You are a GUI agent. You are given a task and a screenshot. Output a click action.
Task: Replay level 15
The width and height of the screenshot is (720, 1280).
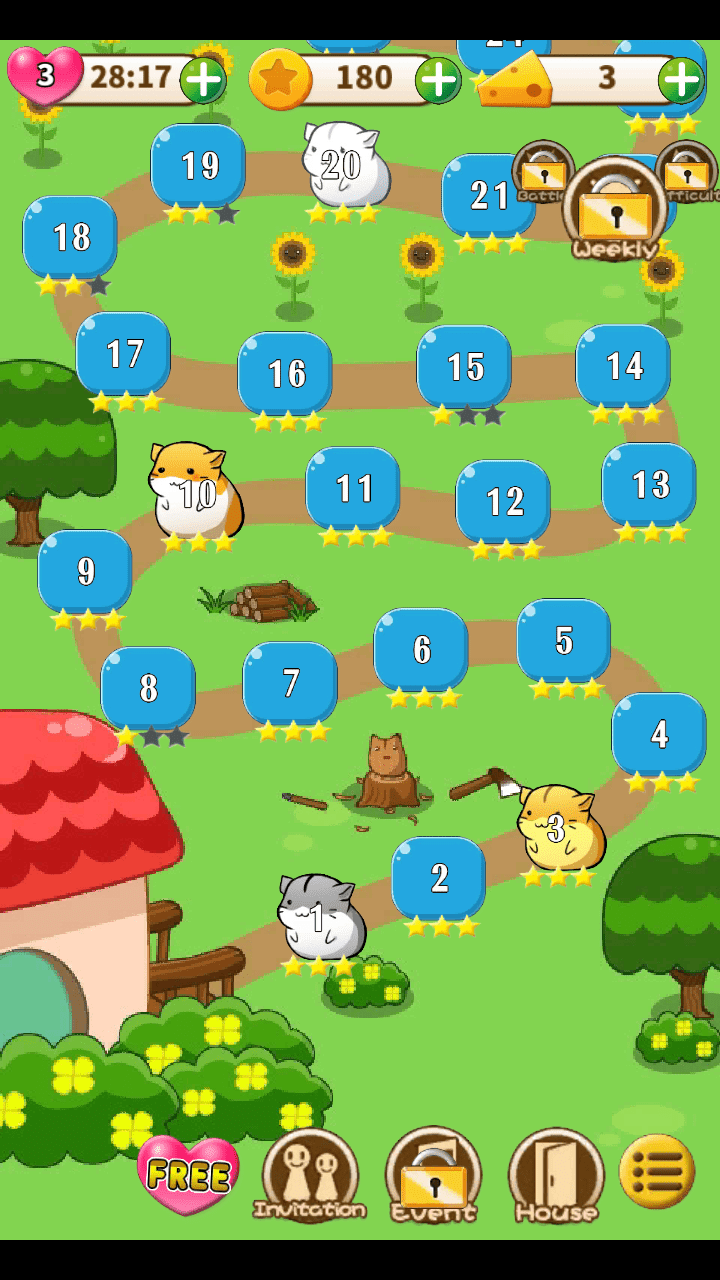point(464,367)
